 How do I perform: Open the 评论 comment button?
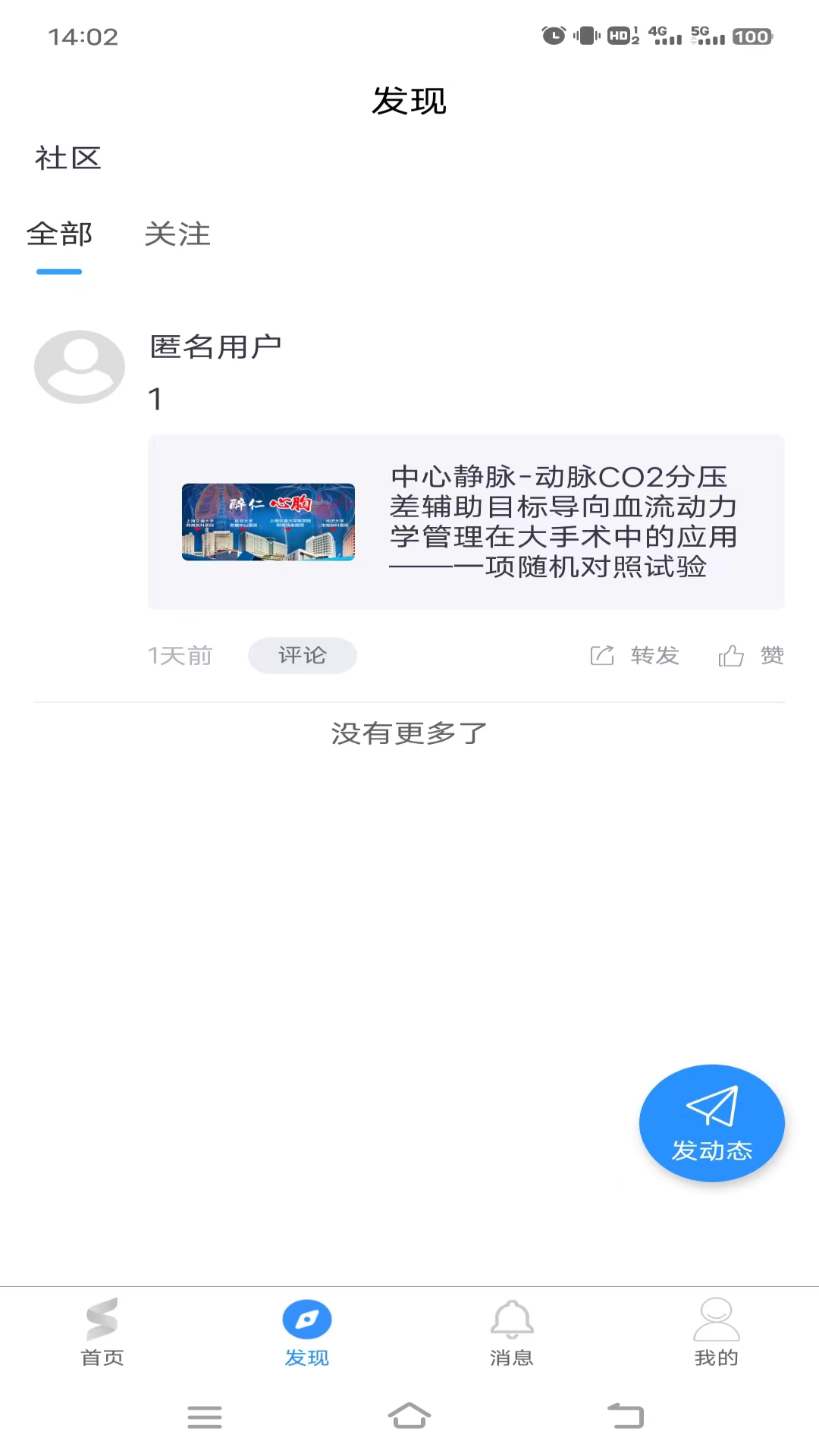pos(302,655)
